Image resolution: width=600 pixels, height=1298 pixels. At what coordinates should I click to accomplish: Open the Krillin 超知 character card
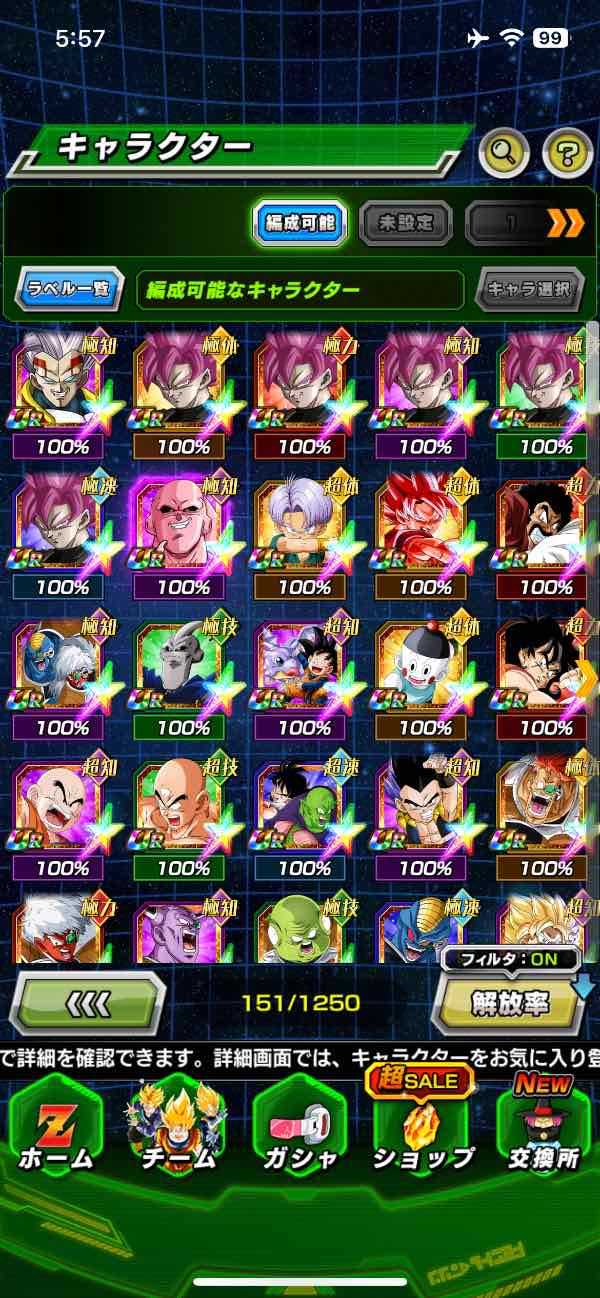(62, 805)
